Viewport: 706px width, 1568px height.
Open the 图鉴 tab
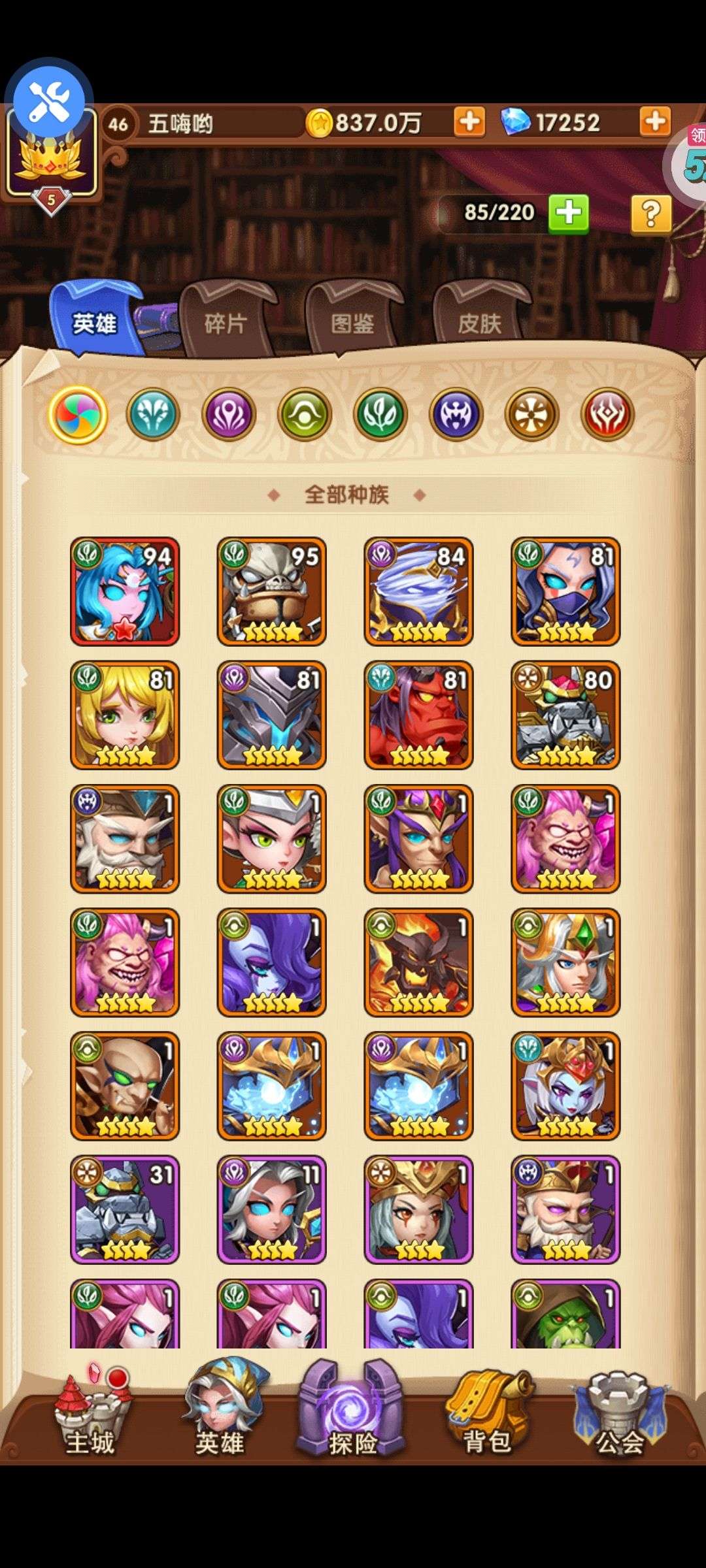pos(352,323)
